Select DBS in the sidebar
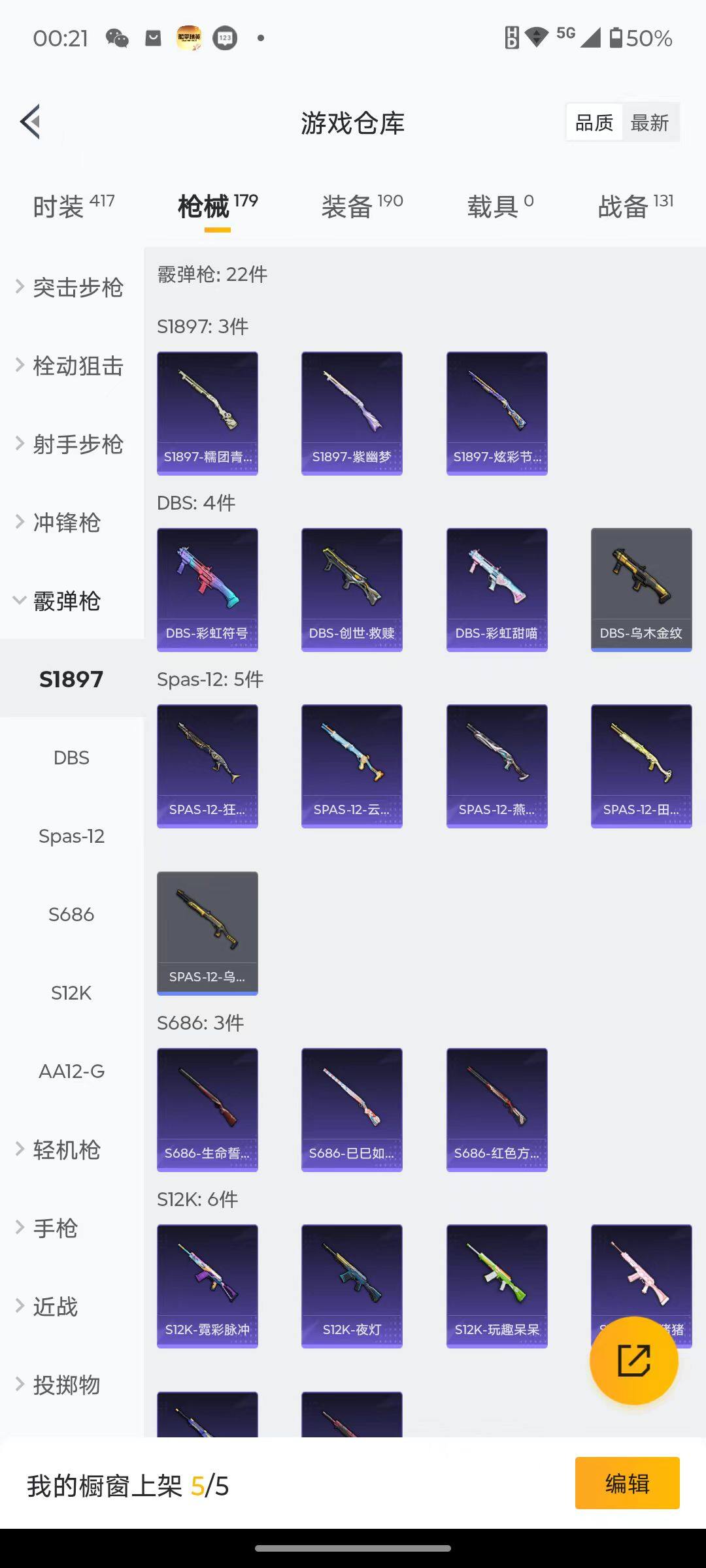This screenshot has height=1568, width=706. pos(71,758)
